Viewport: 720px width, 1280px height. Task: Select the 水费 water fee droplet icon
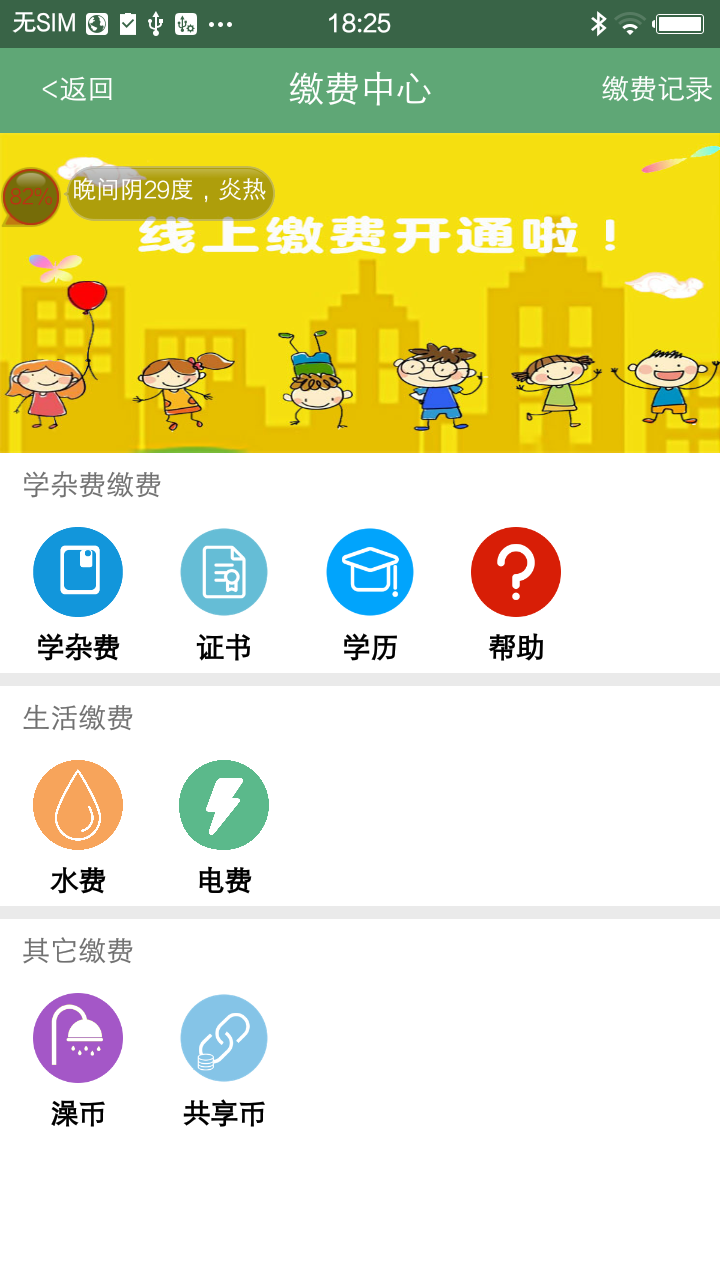(78, 804)
